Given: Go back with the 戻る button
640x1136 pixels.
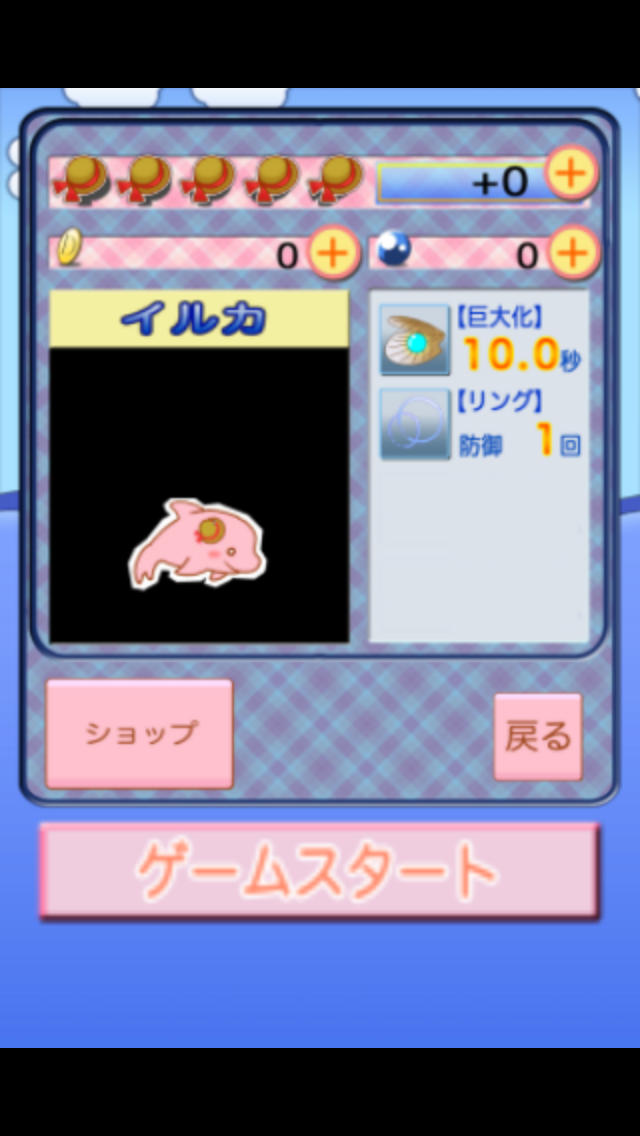Looking at the screenshot, I should point(538,737).
